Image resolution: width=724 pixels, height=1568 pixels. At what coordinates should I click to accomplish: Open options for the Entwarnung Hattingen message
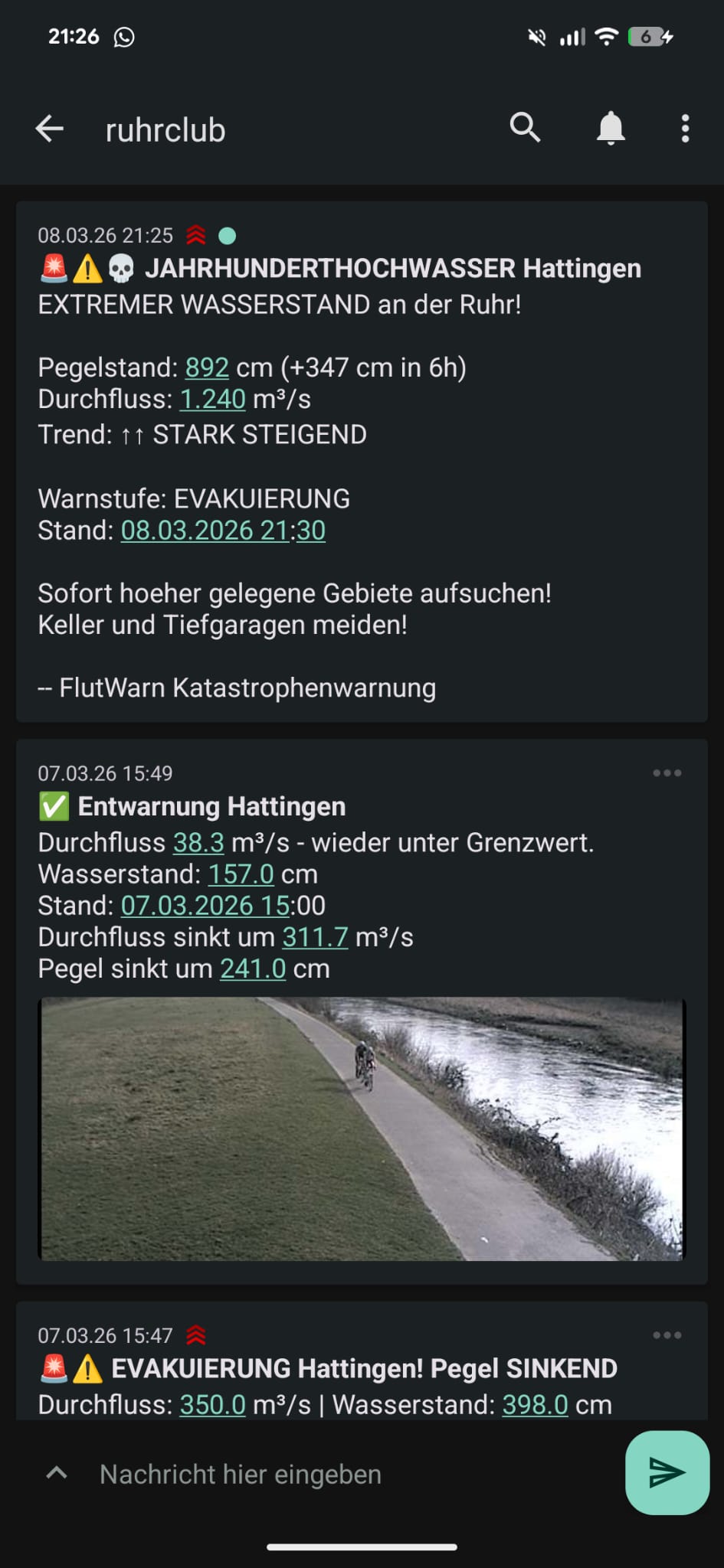[667, 773]
